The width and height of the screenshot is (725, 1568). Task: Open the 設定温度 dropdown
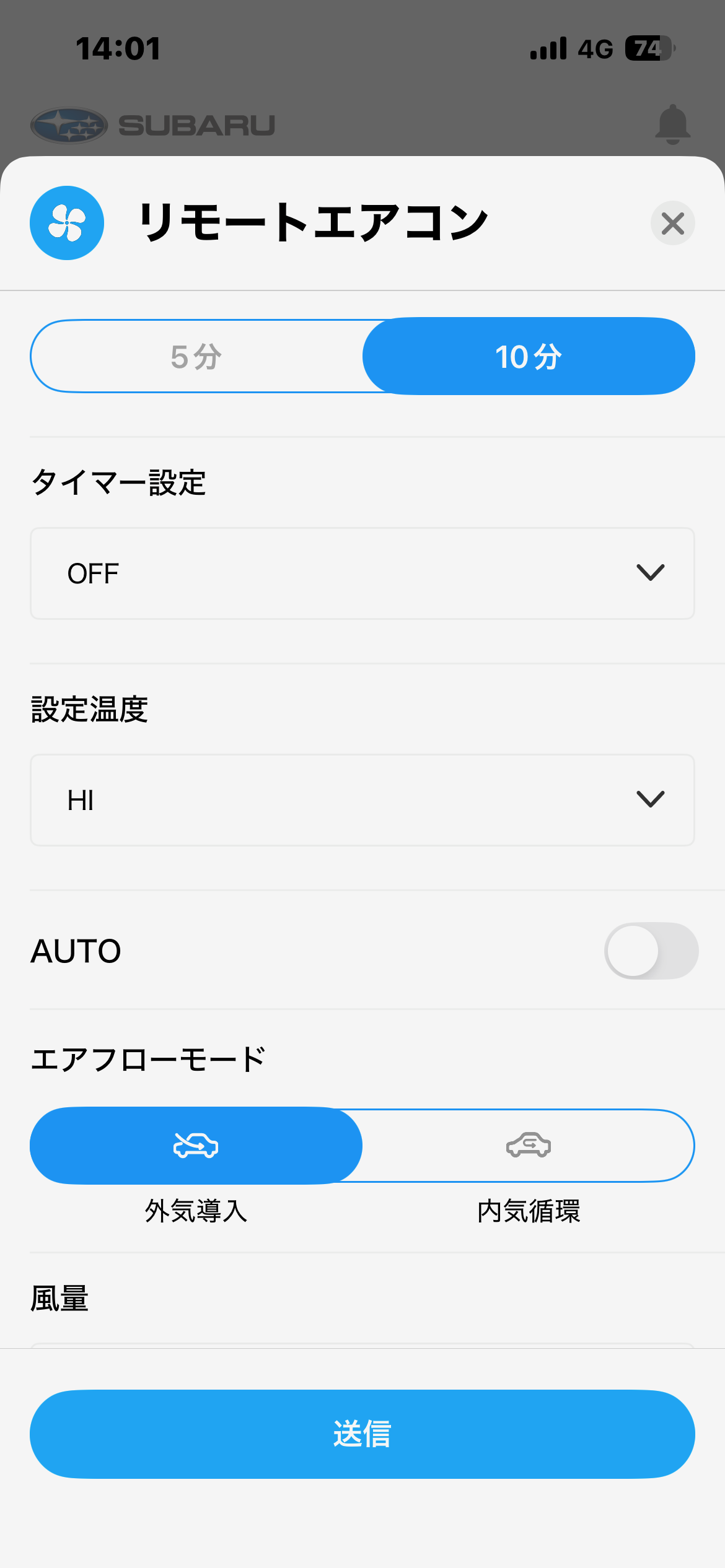coord(362,800)
